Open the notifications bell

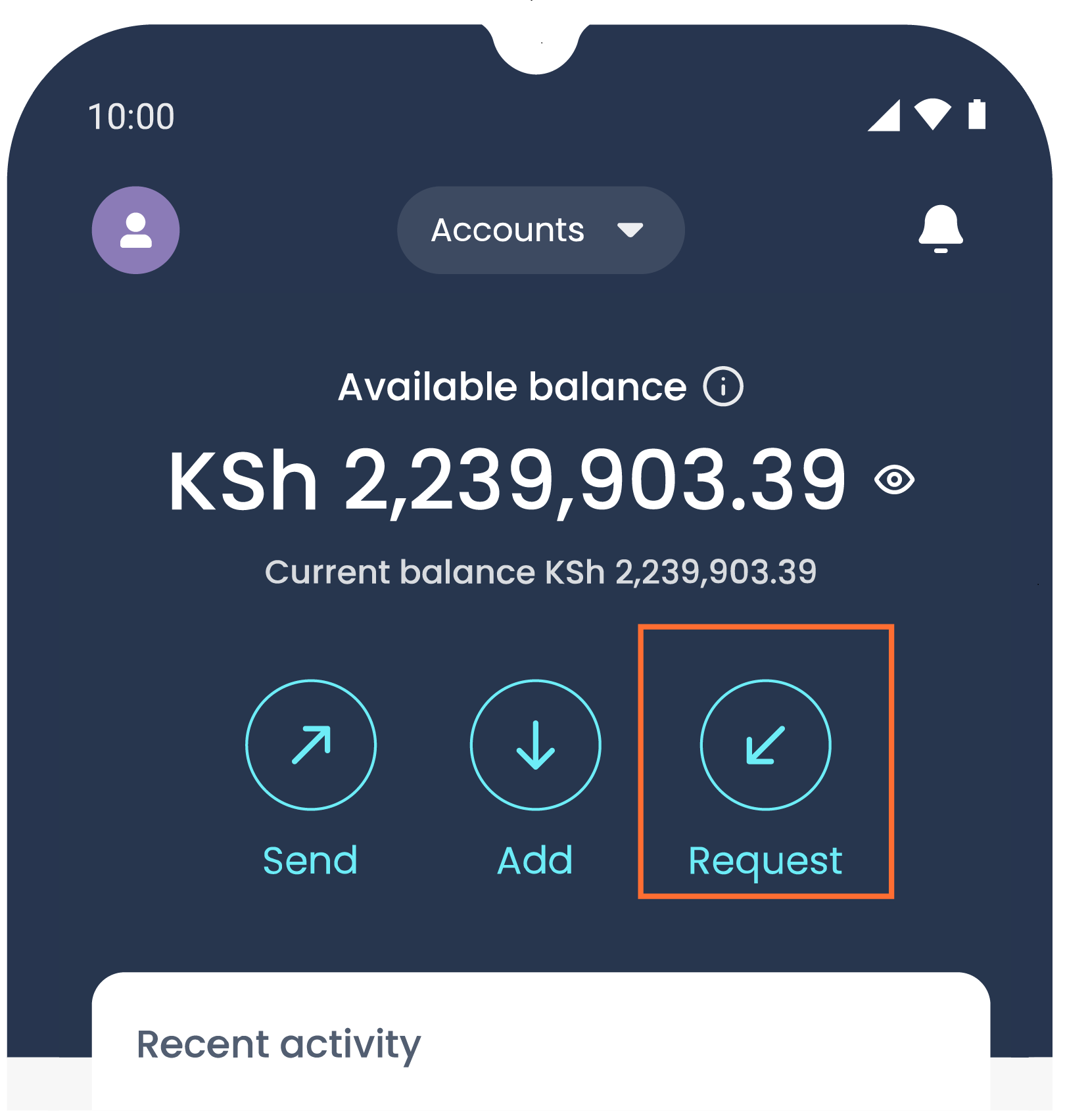coord(940,229)
